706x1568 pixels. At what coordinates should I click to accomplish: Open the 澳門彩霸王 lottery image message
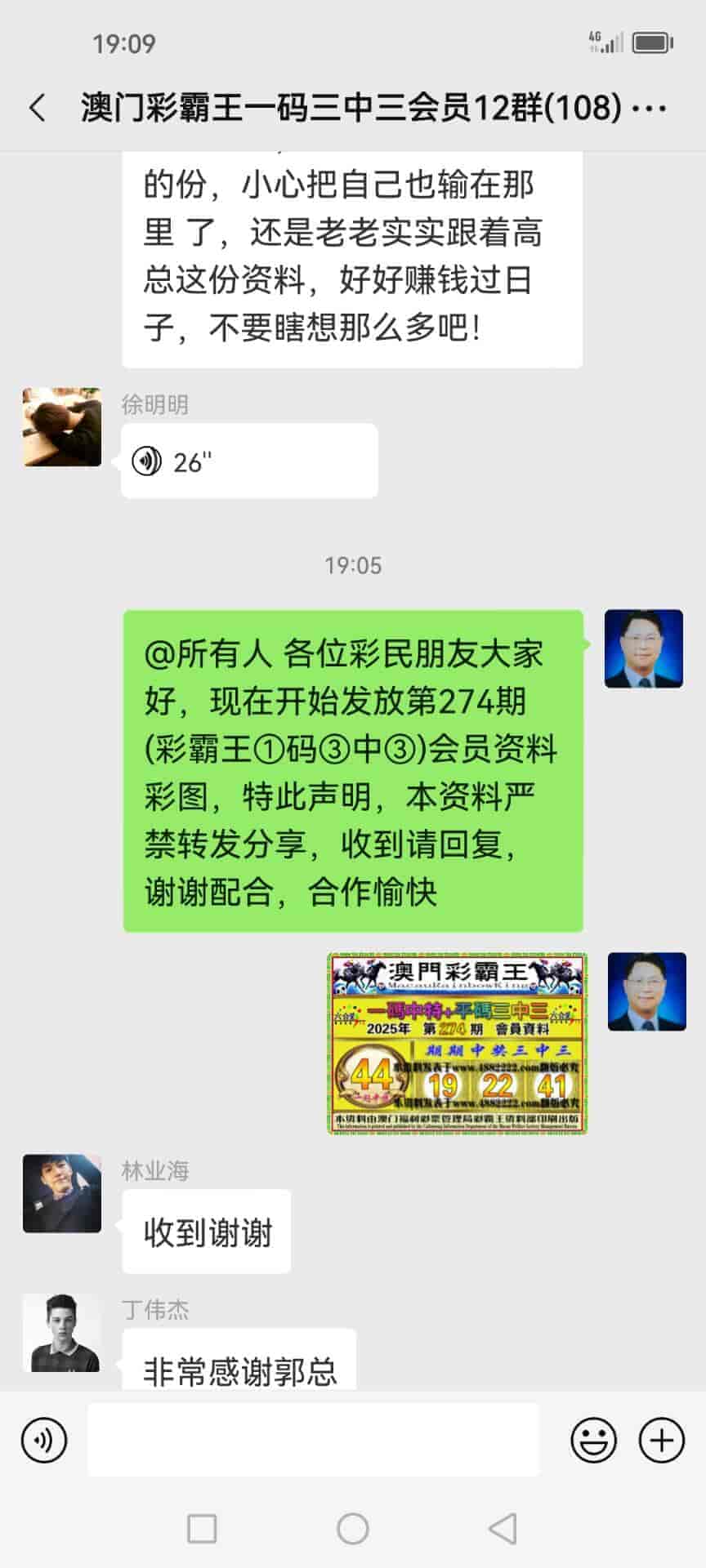[x=458, y=1043]
